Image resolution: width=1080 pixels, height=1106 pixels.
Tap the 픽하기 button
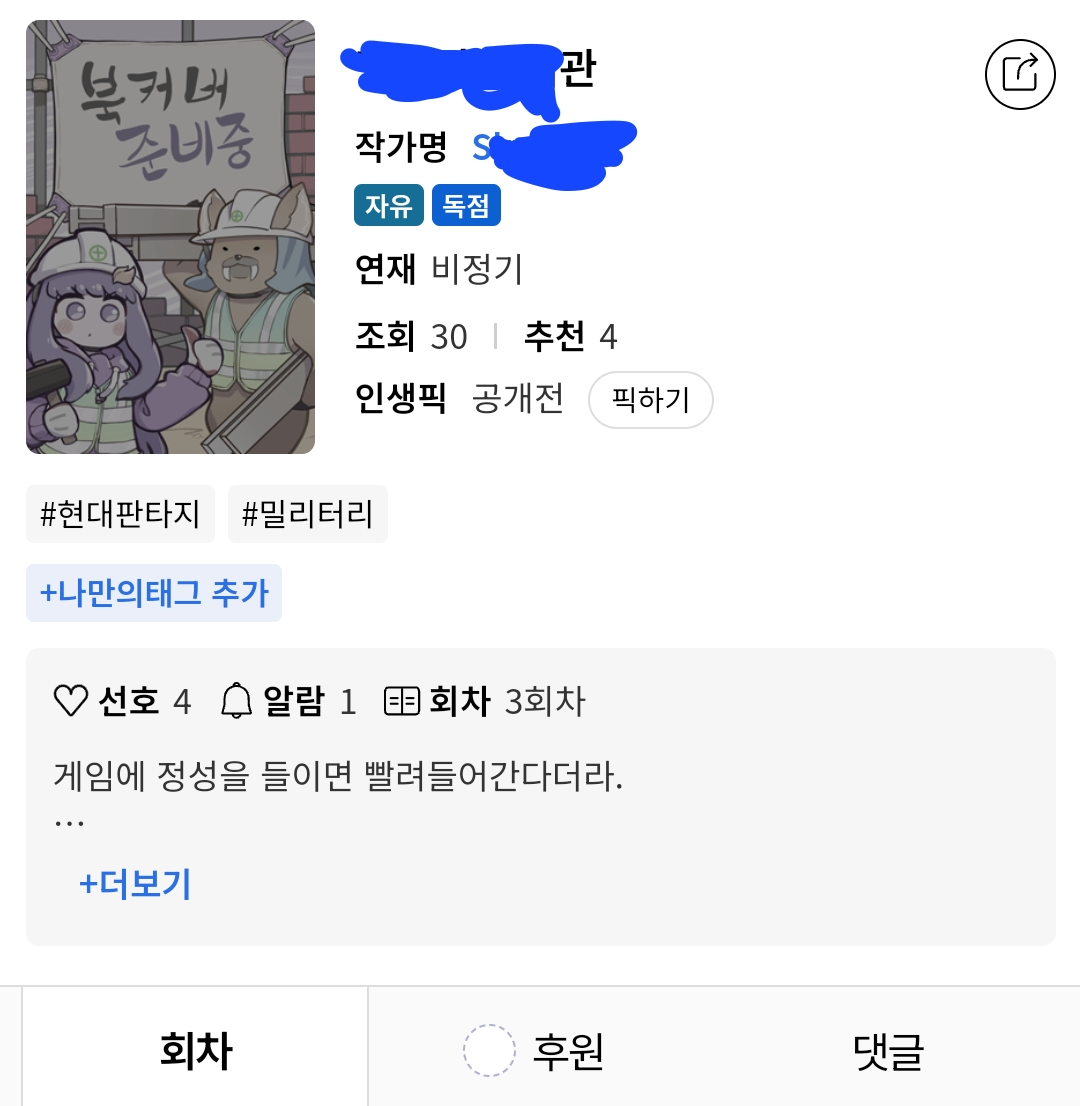(x=650, y=400)
